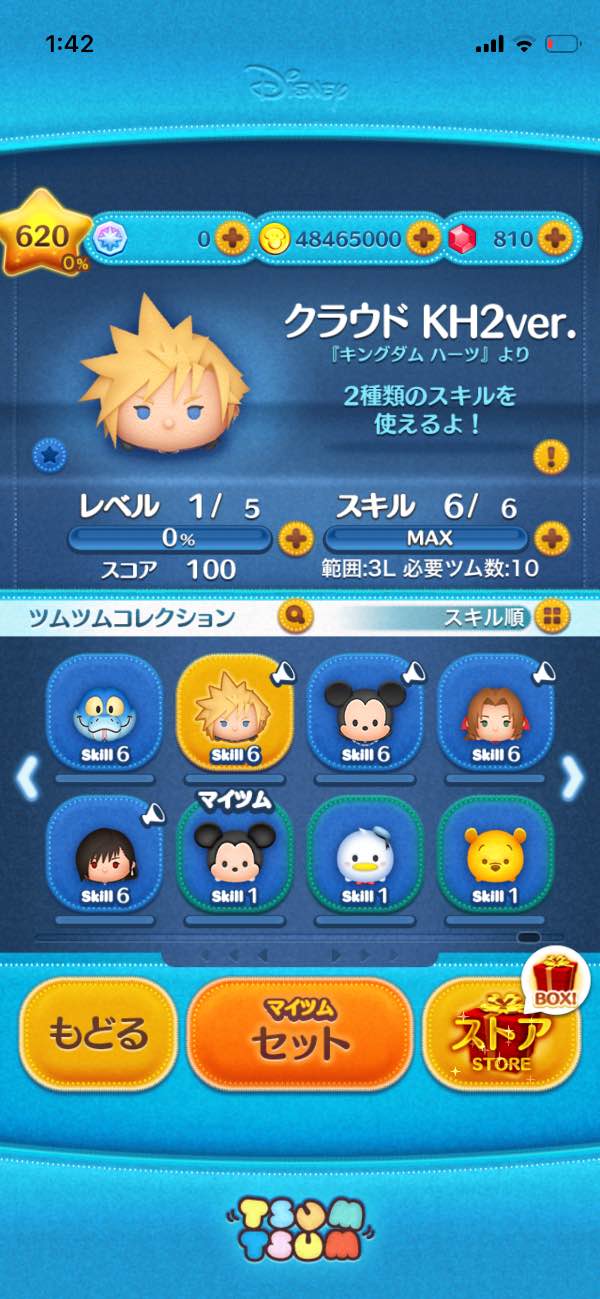Tap the blue star badge beside Cloud

pyautogui.click(x=48, y=456)
